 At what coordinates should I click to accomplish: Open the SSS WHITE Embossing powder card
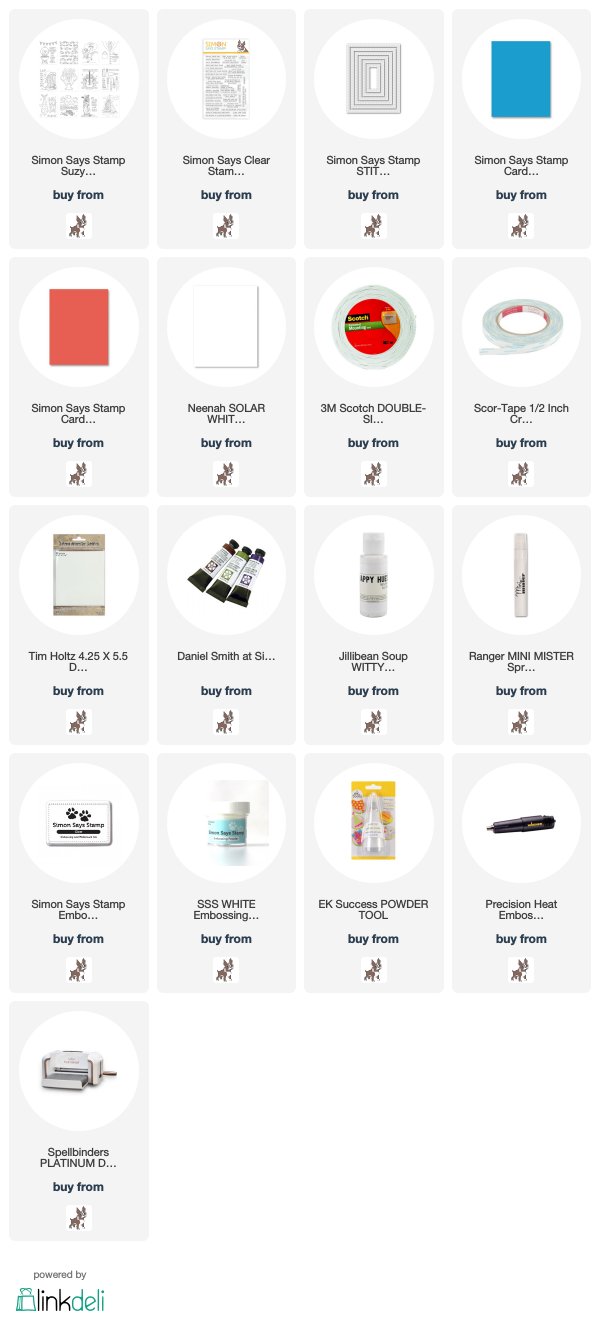tap(226, 824)
